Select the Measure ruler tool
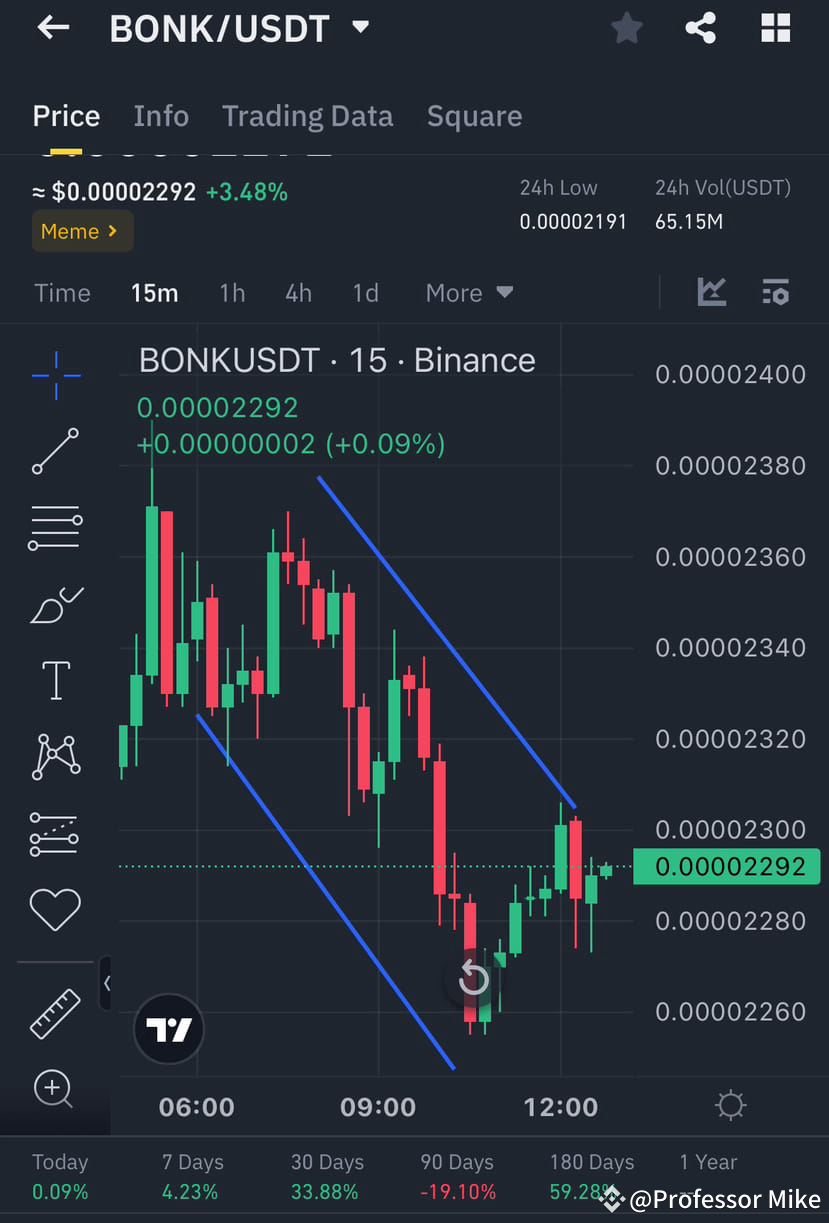The width and height of the screenshot is (829, 1223). point(55,1013)
